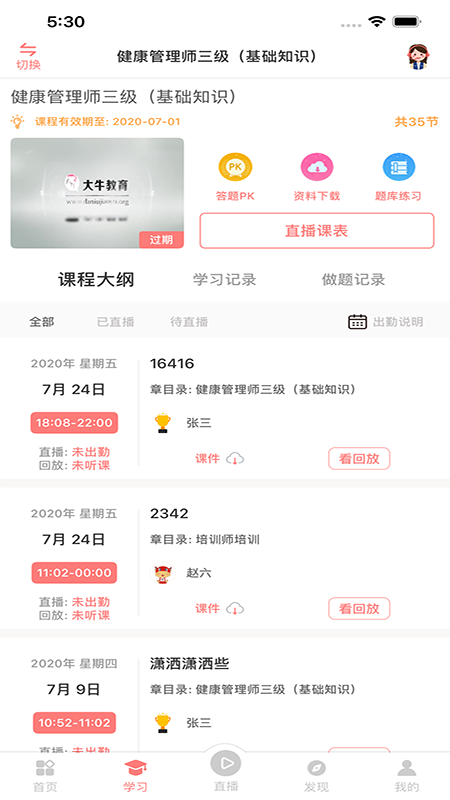Open 出勤说明 attendance explanation

(x=386, y=322)
